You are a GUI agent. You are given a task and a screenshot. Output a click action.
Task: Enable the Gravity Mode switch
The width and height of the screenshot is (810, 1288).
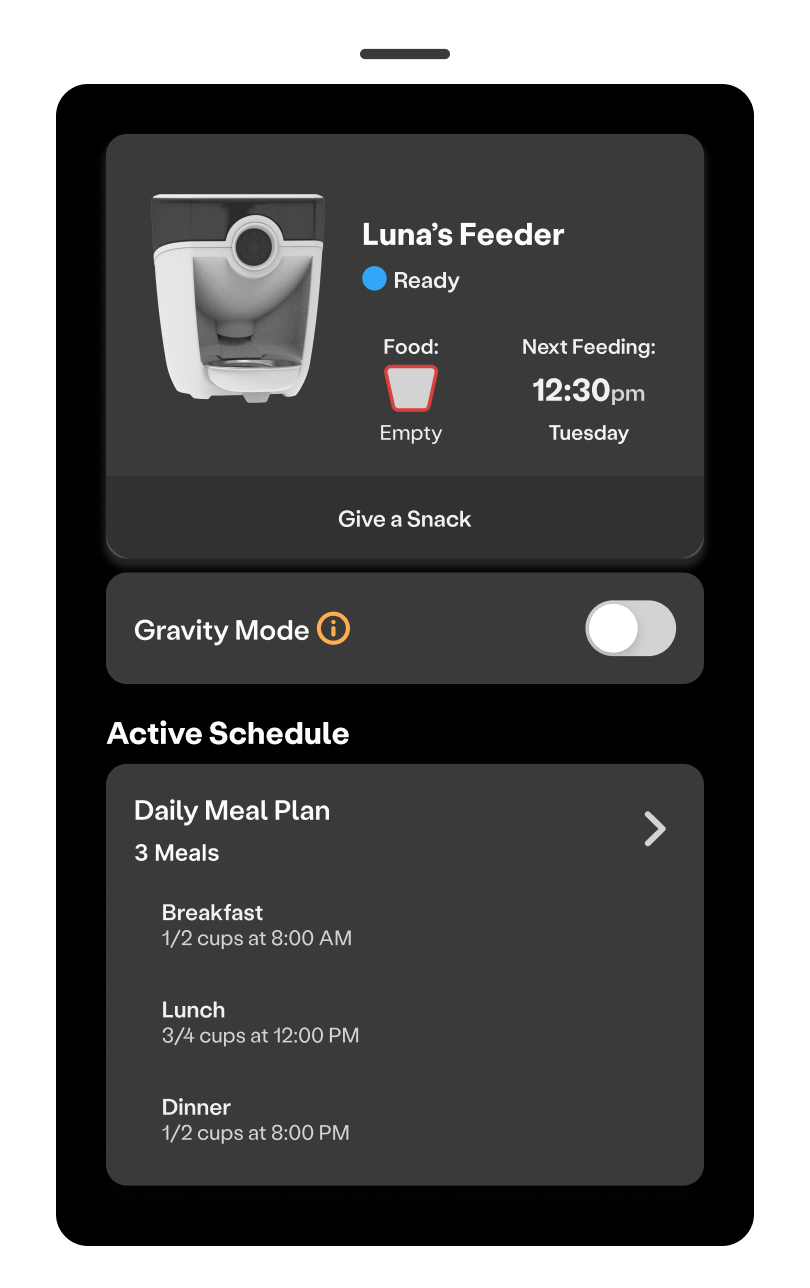click(630, 629)
